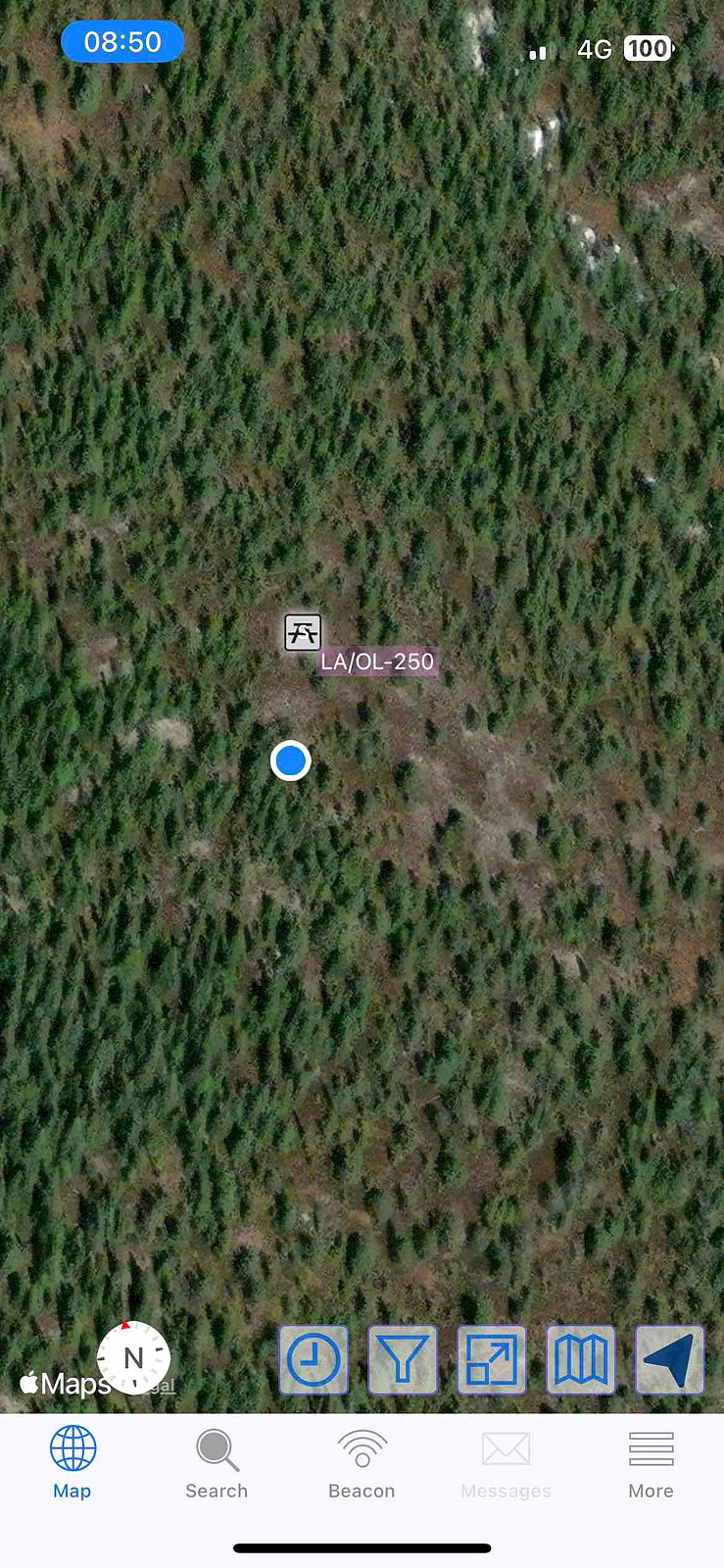Screen dimensions: 724x1568
Task: Switch to the Search tab
Action: click(x=217, y=1464)
